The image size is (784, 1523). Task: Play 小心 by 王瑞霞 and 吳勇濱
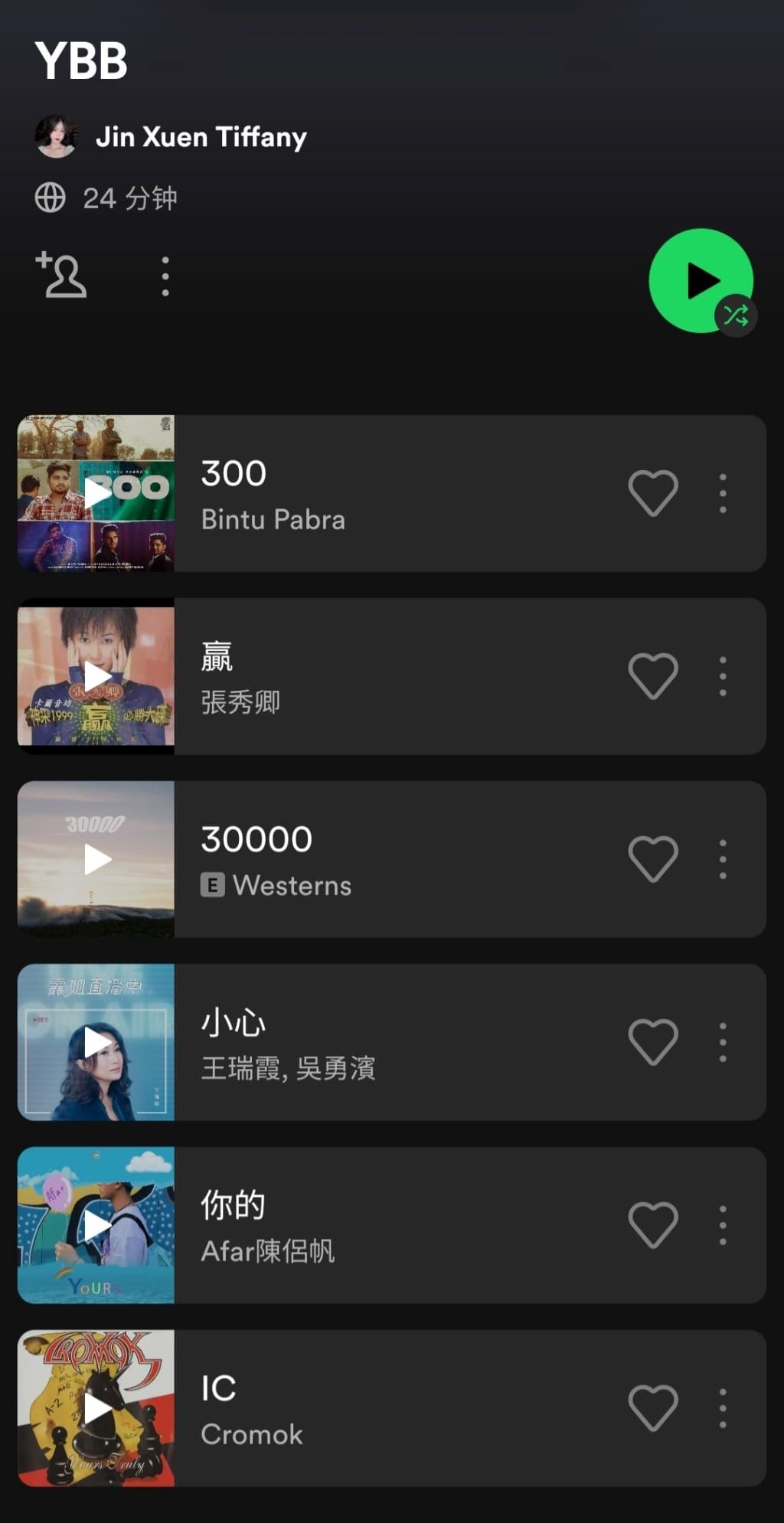(x=96, y=1042)
